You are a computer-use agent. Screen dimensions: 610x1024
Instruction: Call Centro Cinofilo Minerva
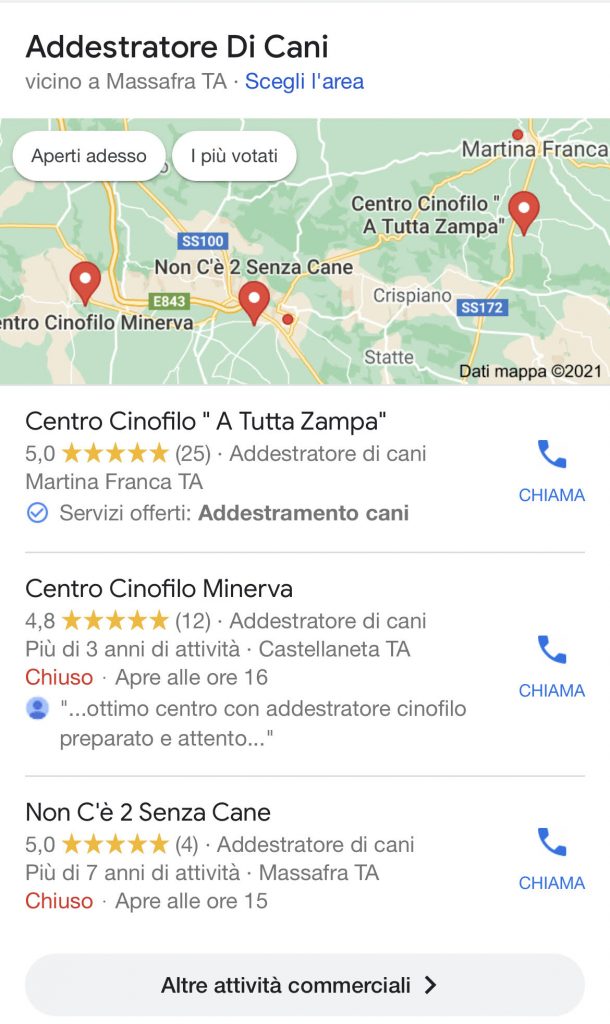pos(552,666)
